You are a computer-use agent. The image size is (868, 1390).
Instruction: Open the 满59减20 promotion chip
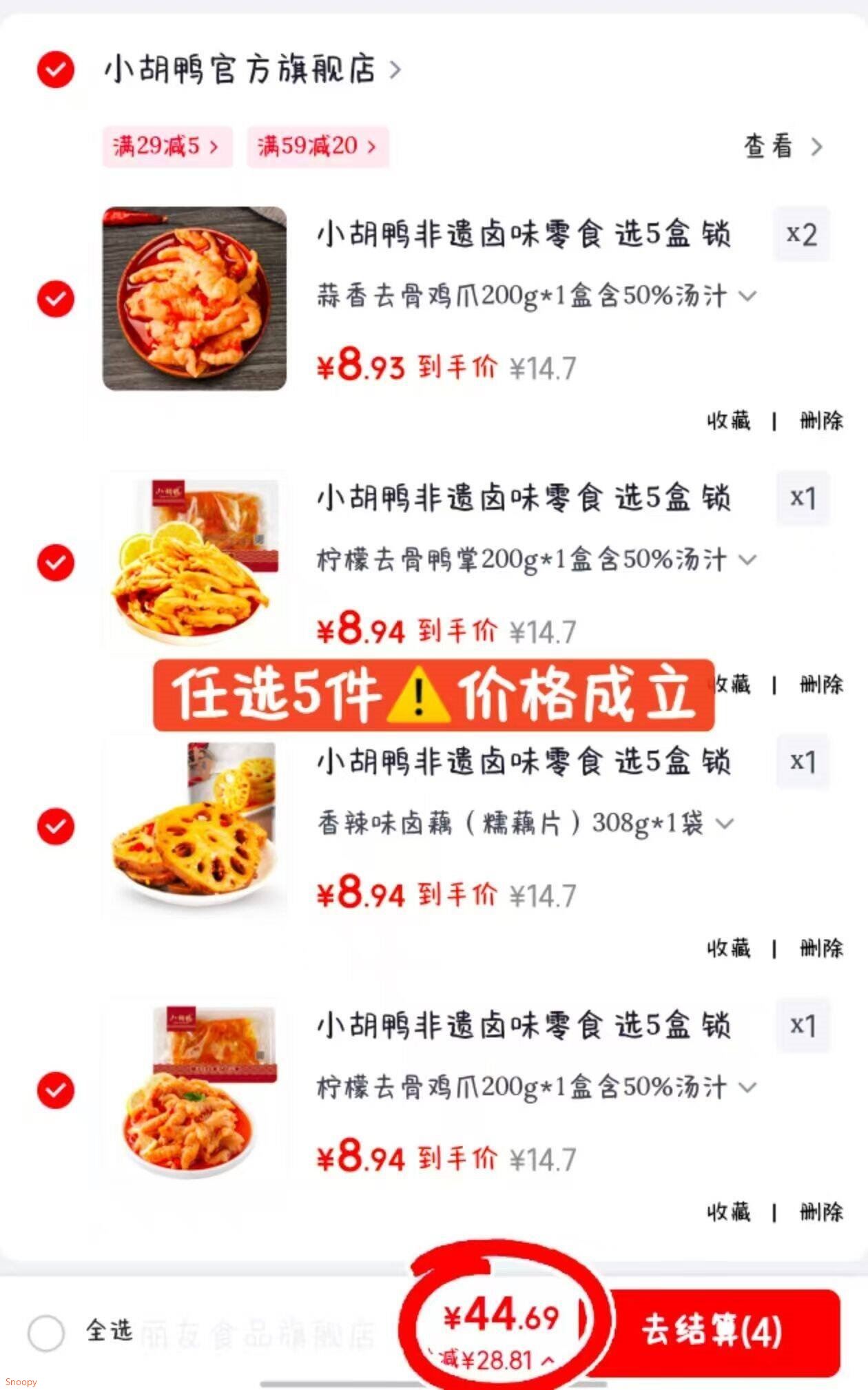pos(317,146)
